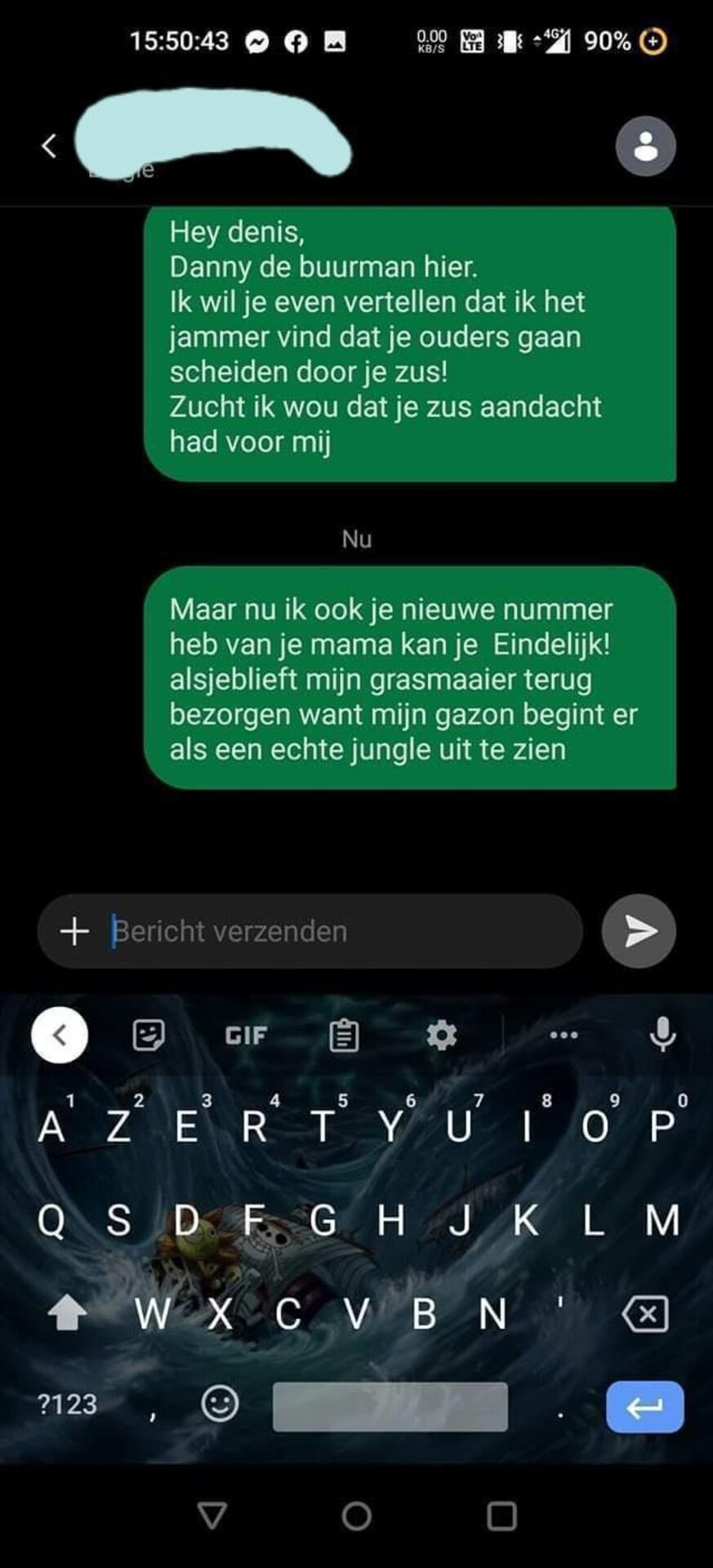Tap the space bar

390,1406
